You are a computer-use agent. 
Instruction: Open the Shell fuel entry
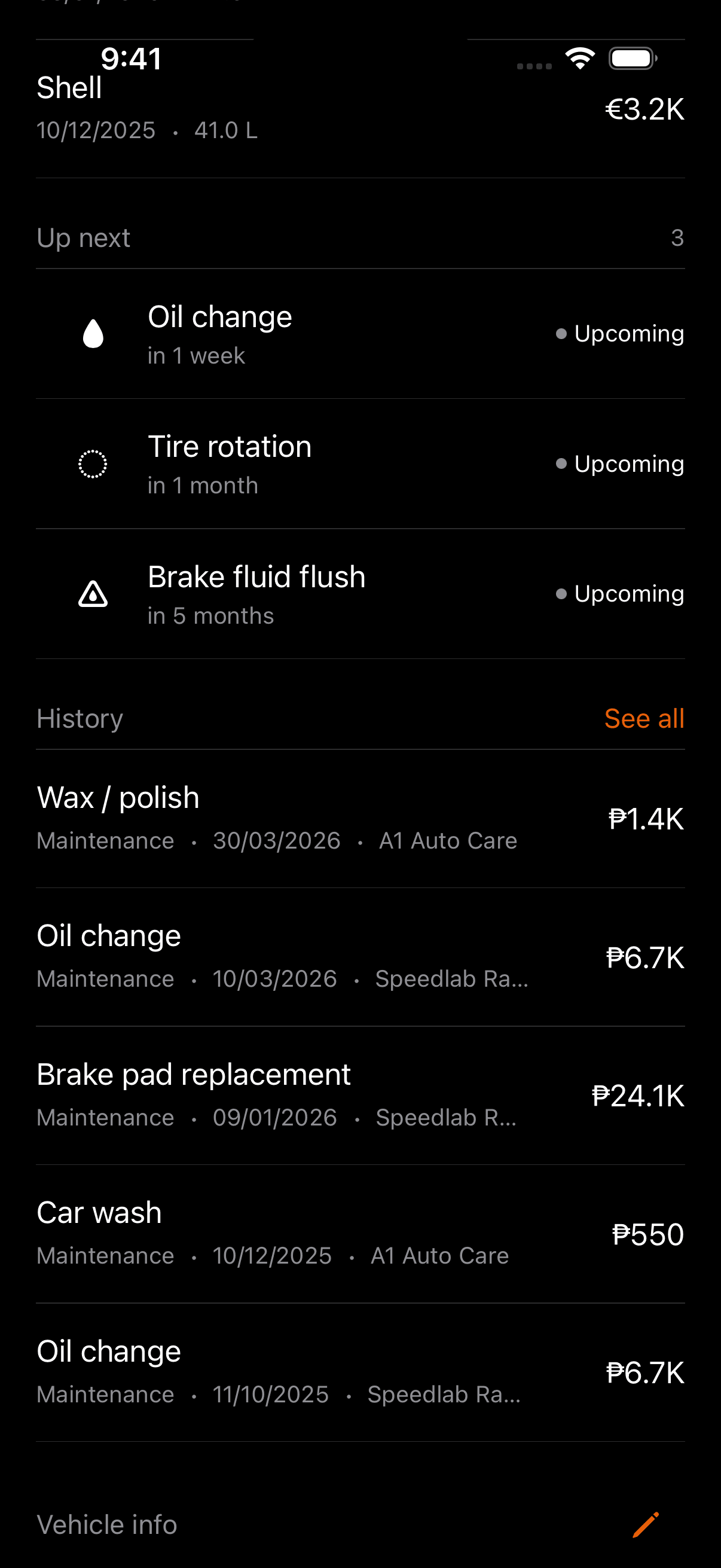[x=360, y=109]
